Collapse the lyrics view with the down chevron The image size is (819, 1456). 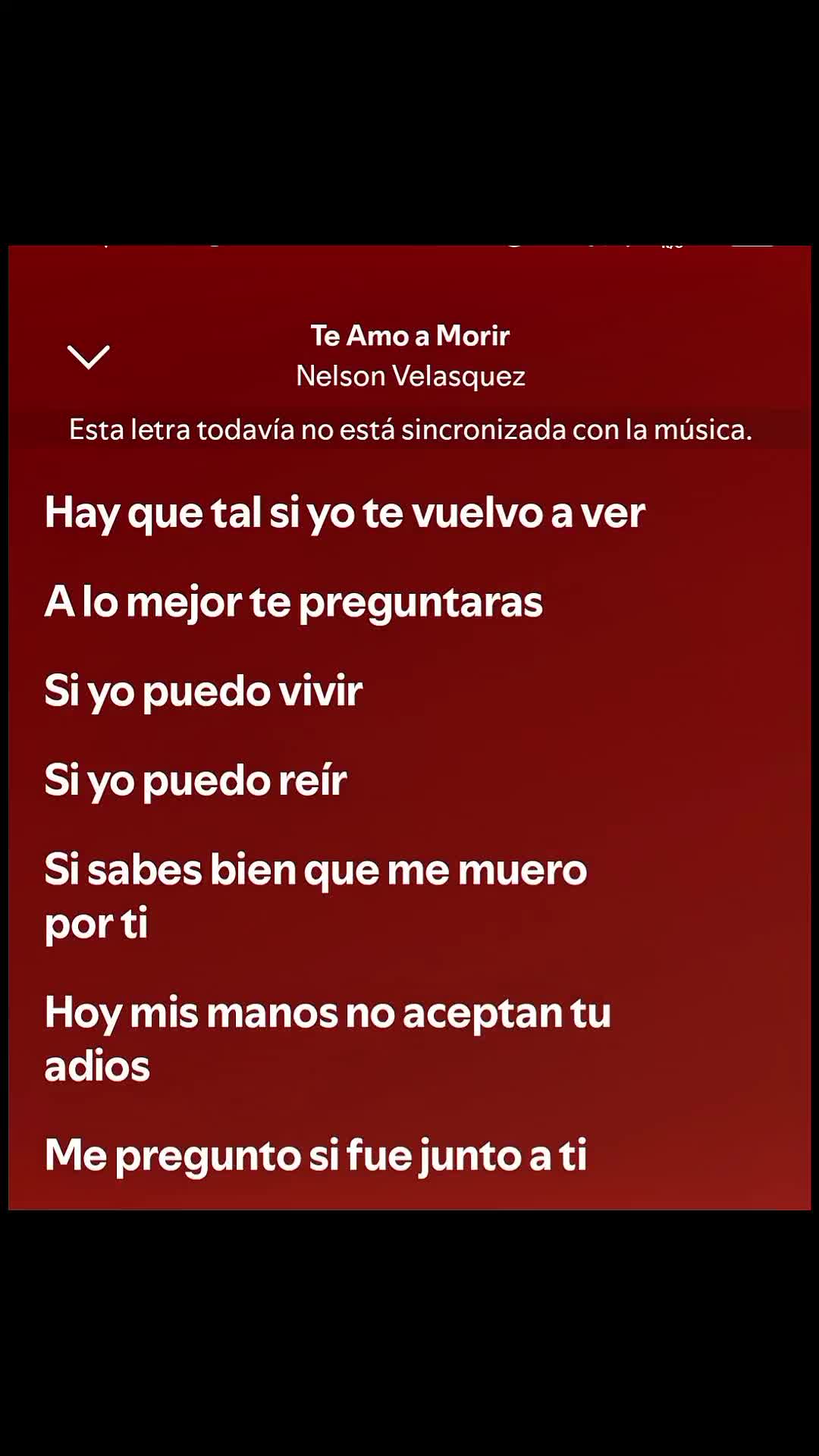[x=89, y=356]
